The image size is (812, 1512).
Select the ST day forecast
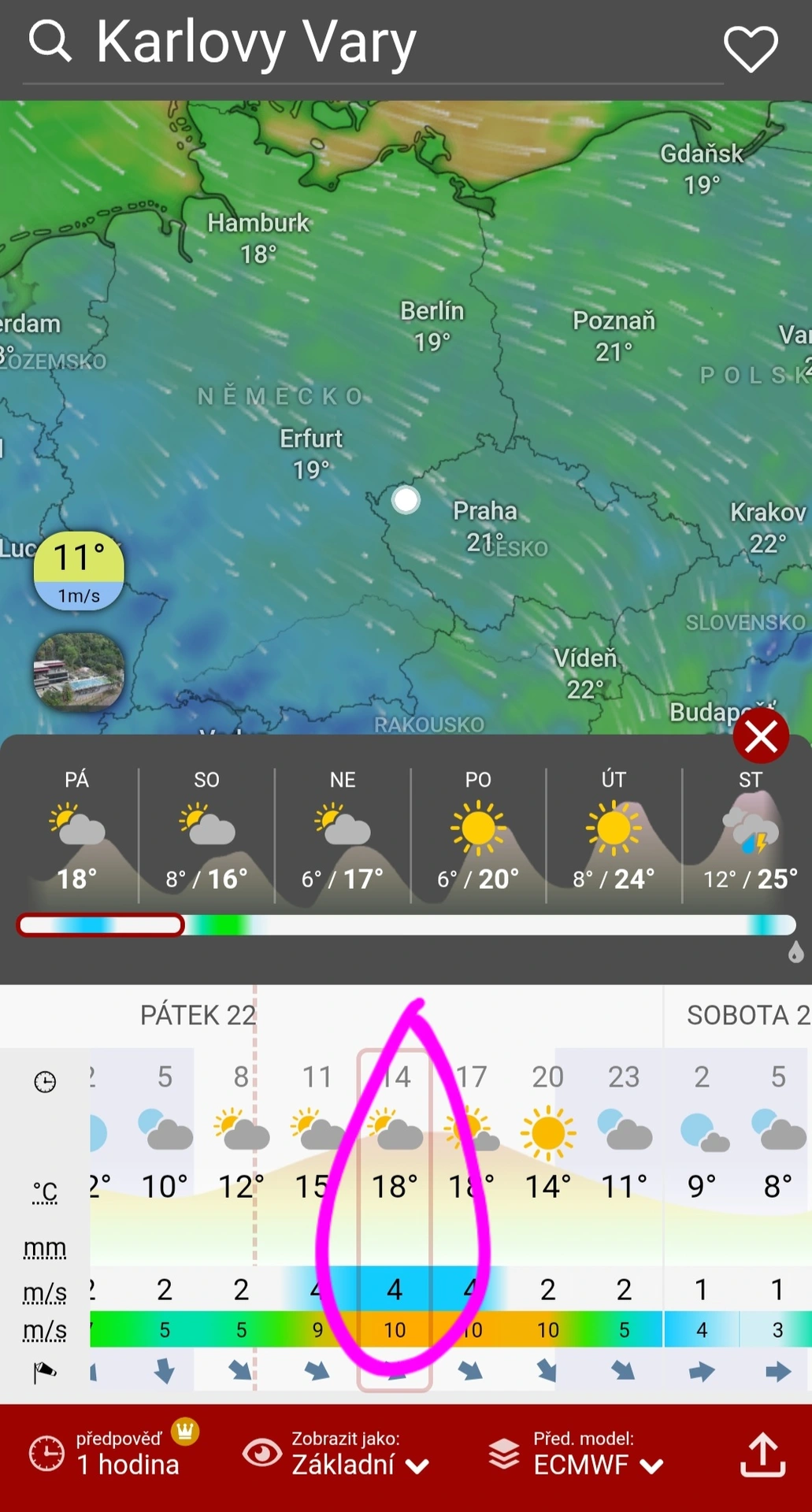[749, 836]
